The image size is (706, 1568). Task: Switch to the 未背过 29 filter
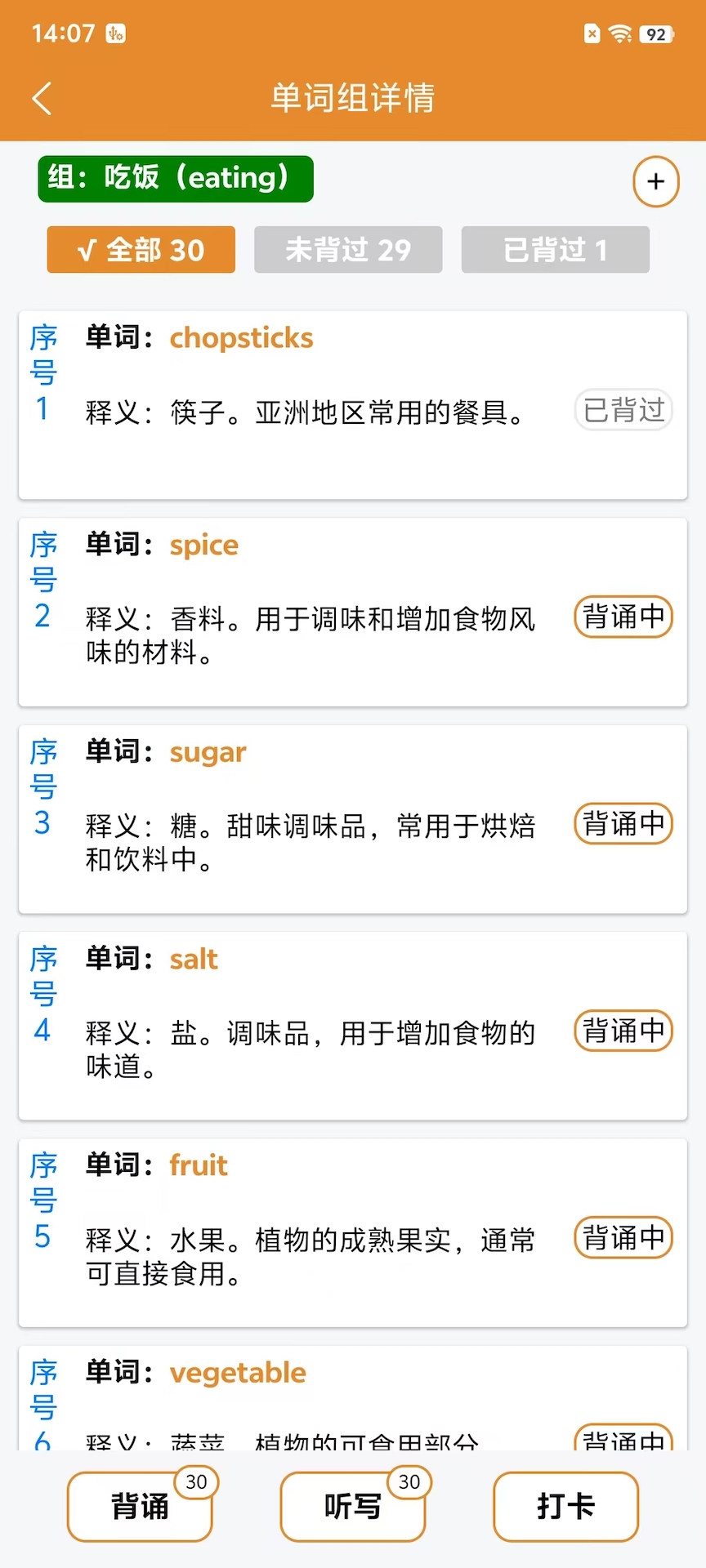[347, 250]
